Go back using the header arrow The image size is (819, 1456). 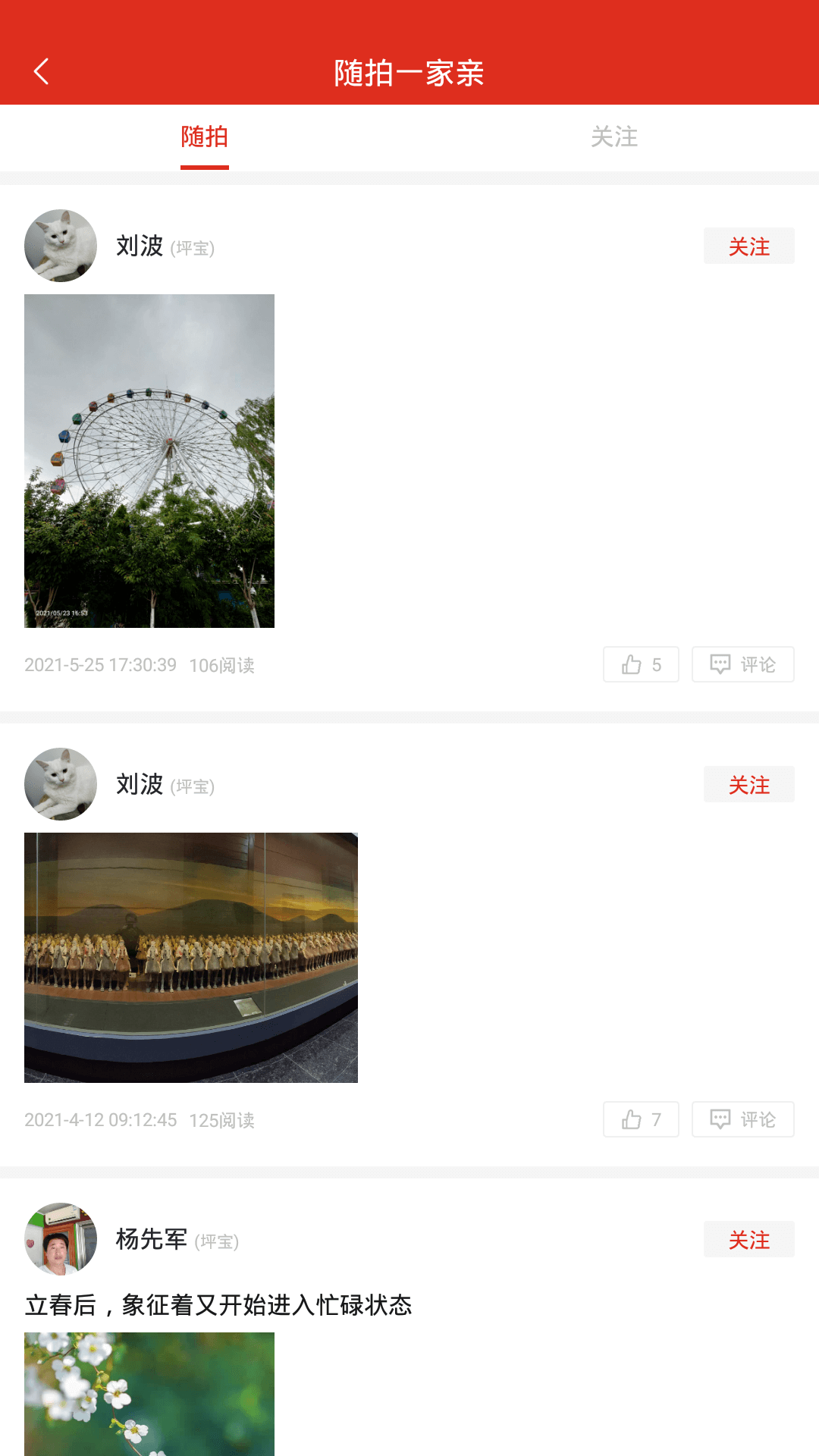click(42, 72)
